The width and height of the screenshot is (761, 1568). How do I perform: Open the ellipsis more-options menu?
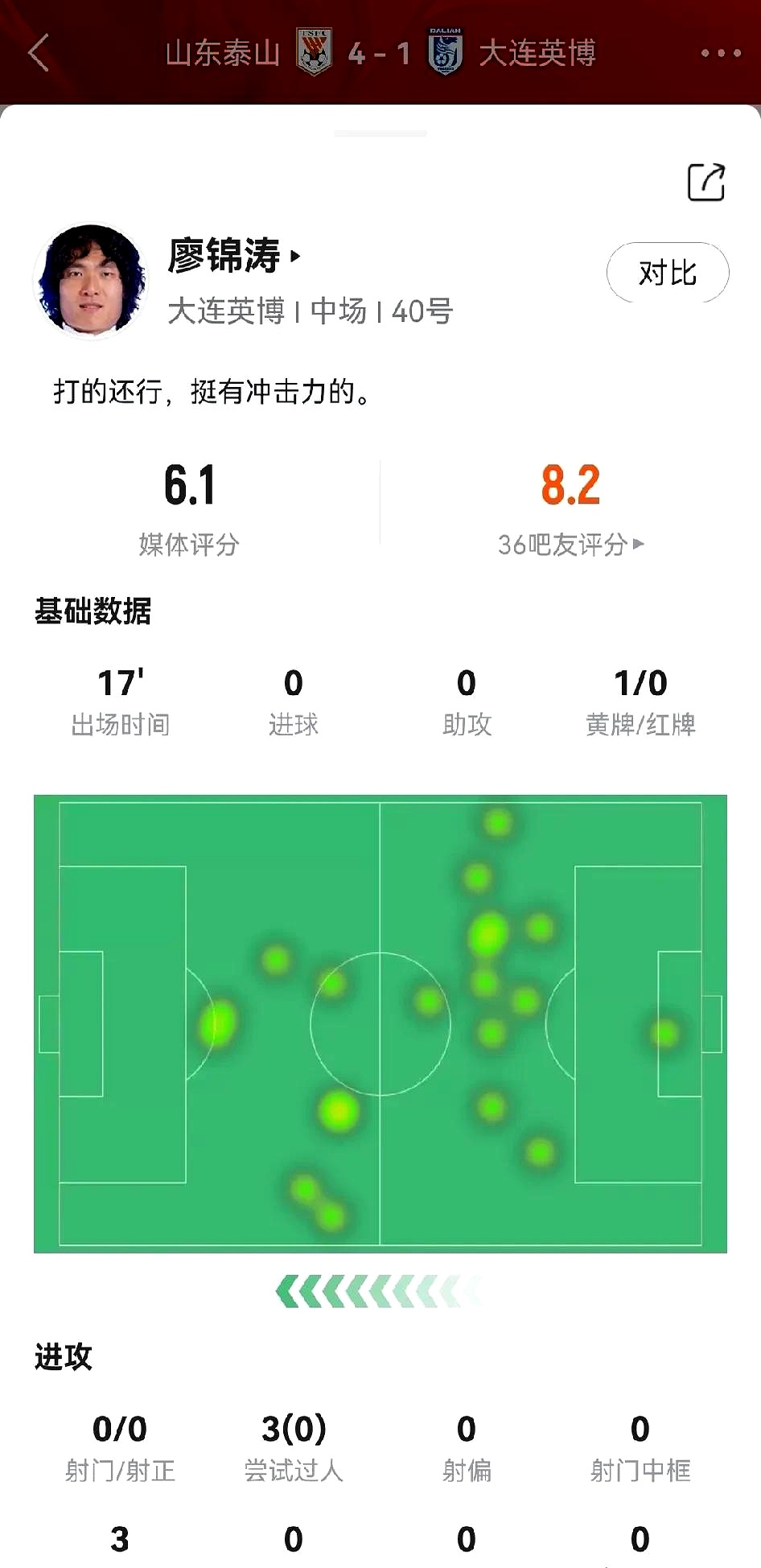coord(717,52)
